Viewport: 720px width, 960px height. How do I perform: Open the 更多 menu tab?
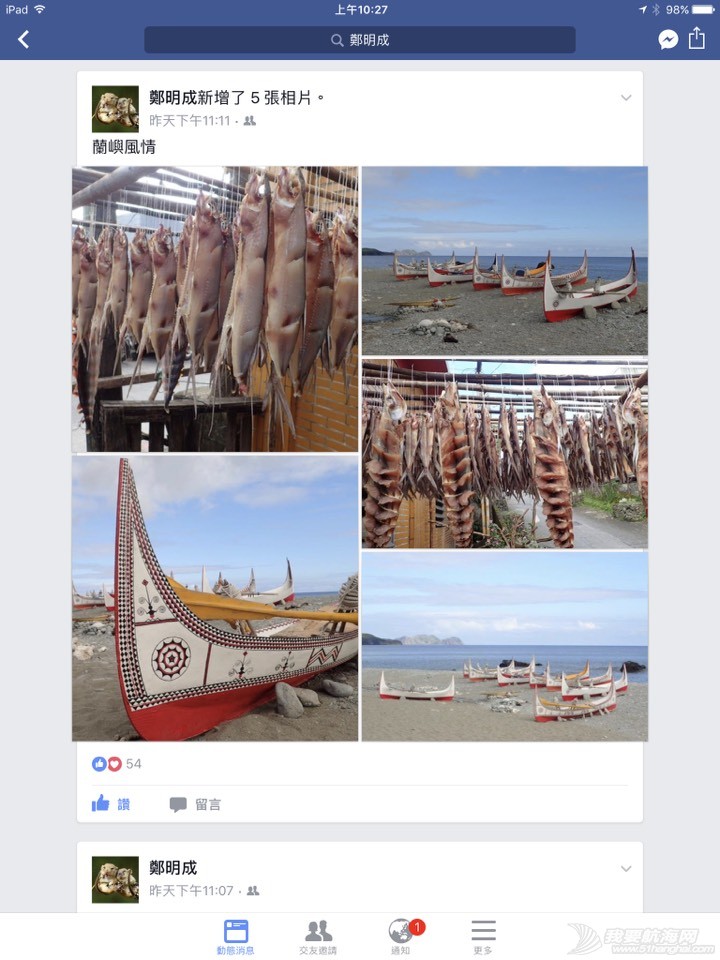click(x=483, y=937)
